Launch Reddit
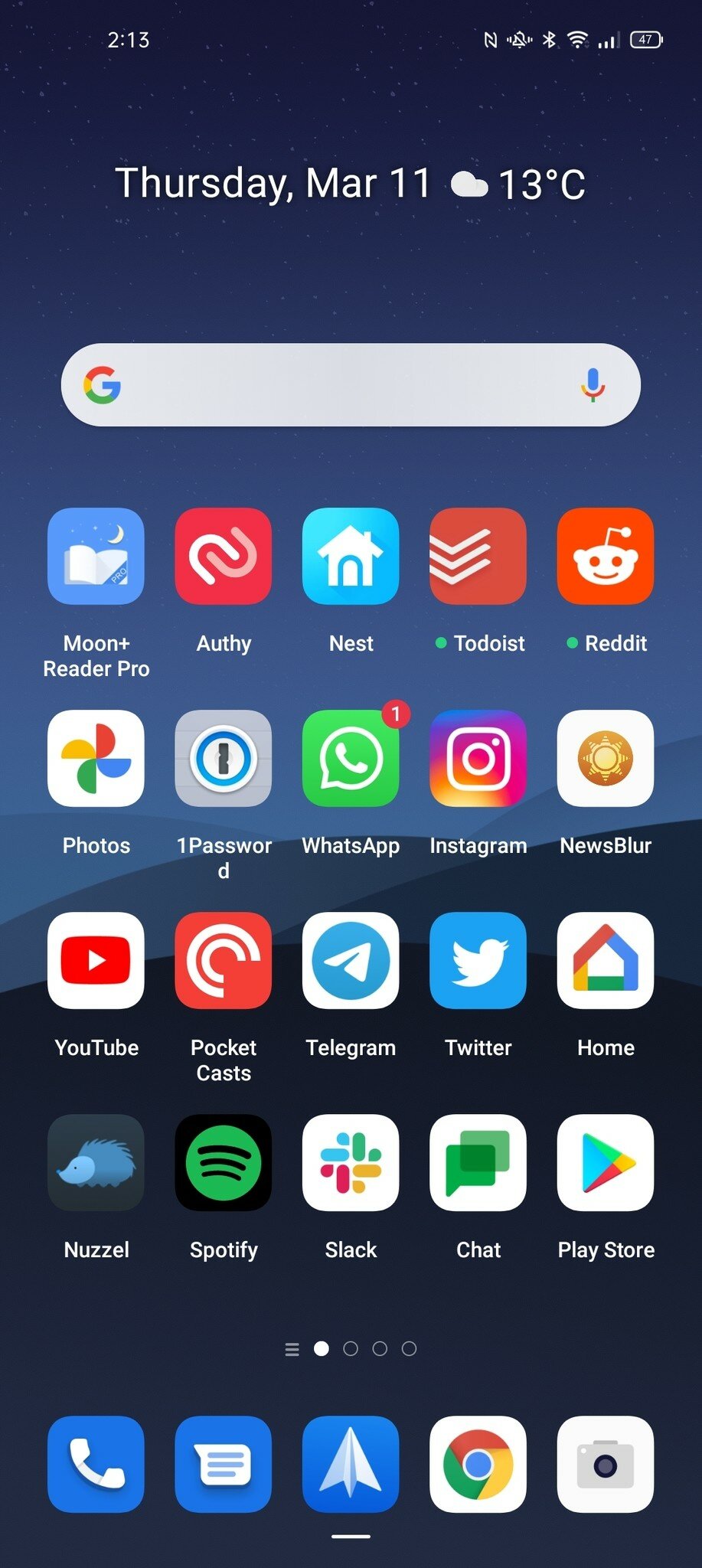 606,557
